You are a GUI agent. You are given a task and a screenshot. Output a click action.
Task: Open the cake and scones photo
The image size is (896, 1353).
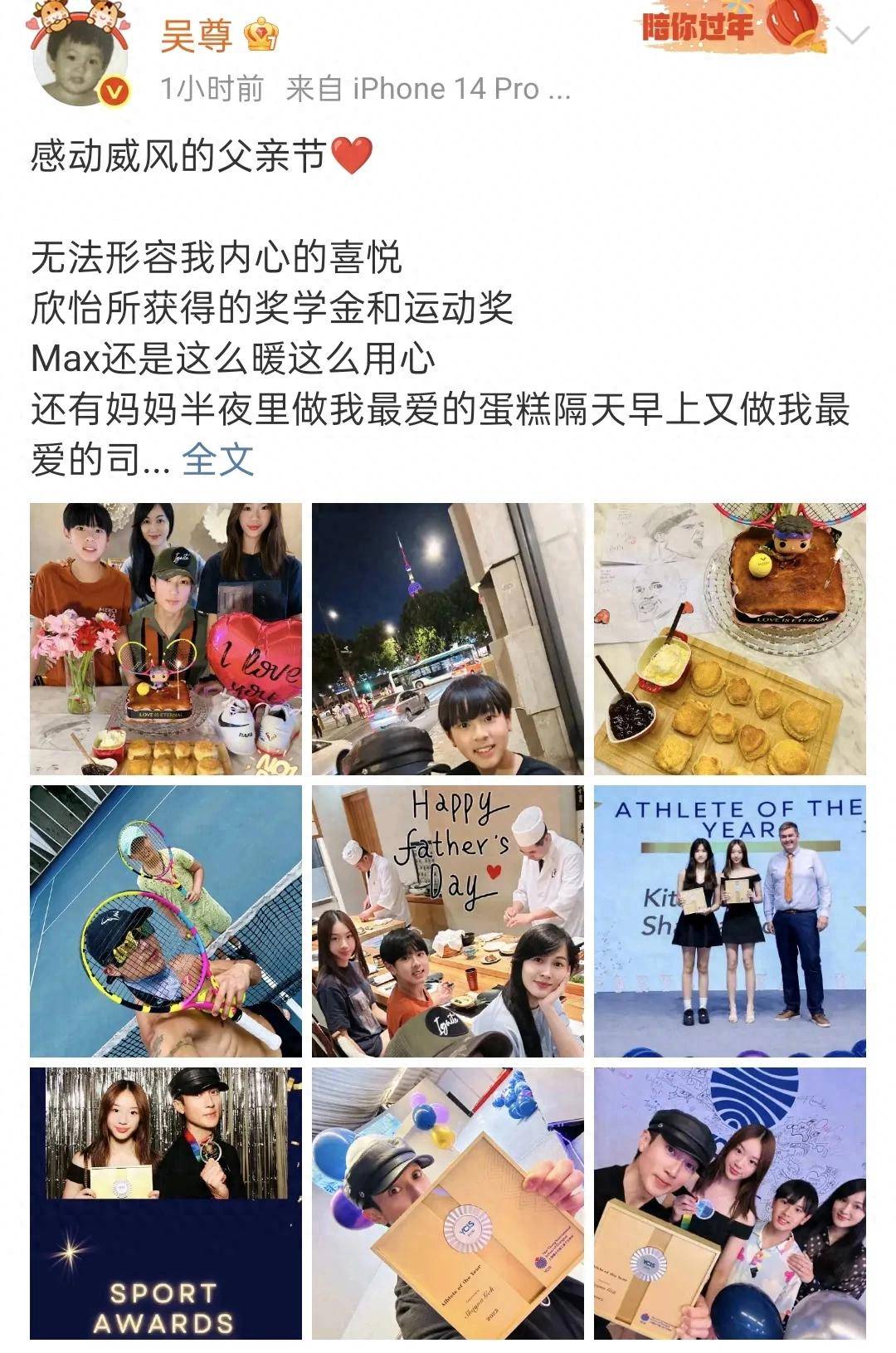(x=729, y=639)
